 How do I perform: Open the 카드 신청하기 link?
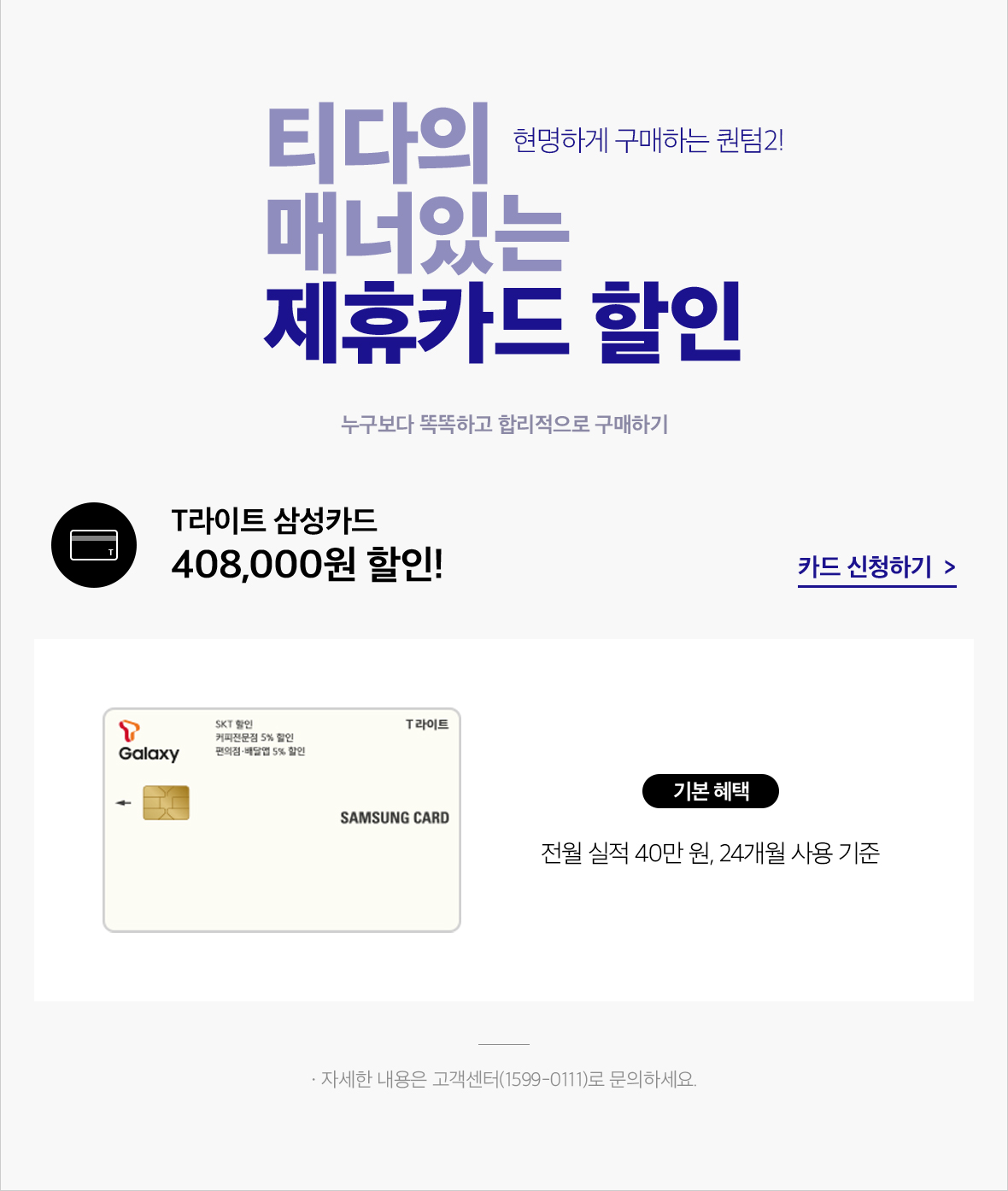(x=876, y=567)
